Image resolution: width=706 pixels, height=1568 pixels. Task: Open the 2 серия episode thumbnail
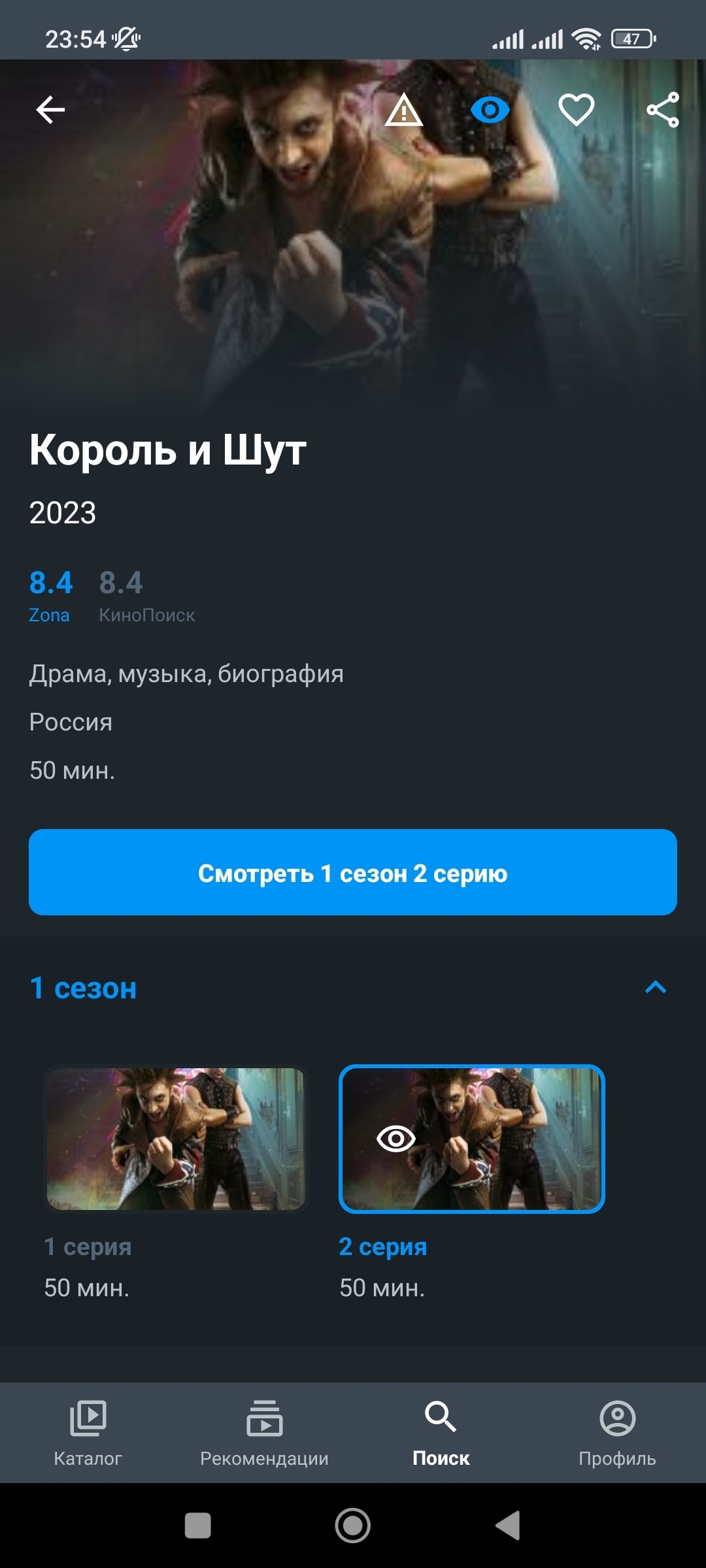(x=471, y=1139)
